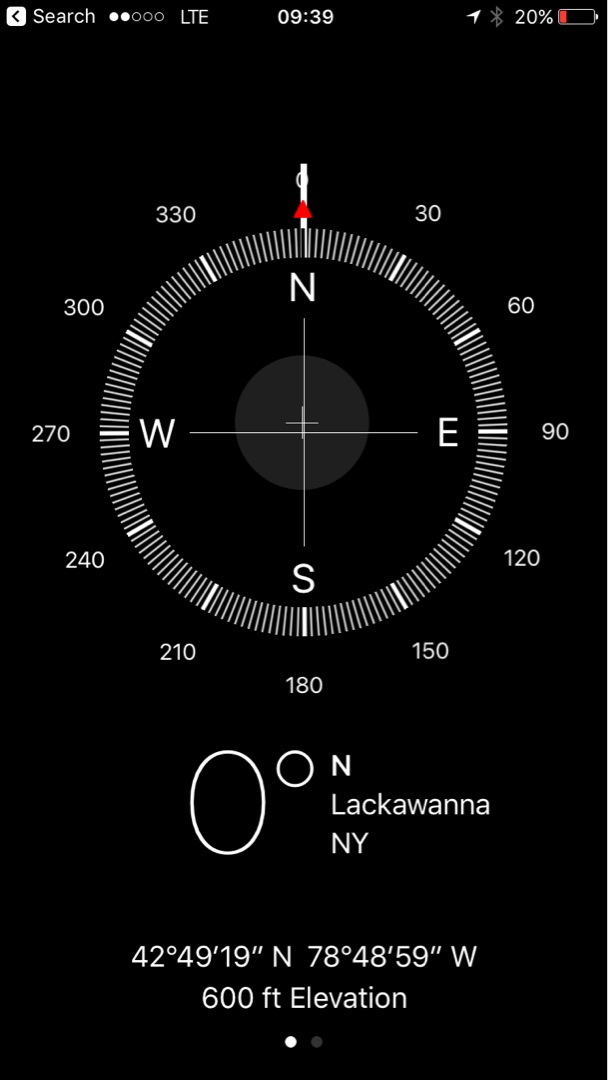Open the coordinates in Maps

(x=304, y=957)
